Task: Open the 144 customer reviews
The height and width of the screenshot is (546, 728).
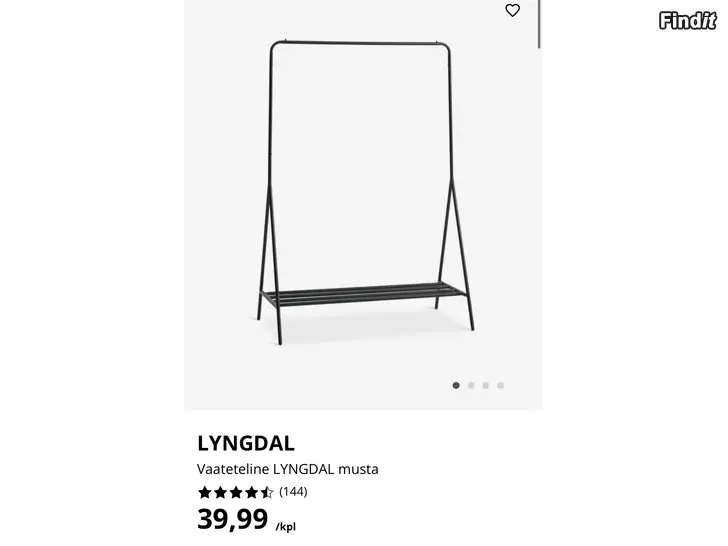Action: coord(292,491)
